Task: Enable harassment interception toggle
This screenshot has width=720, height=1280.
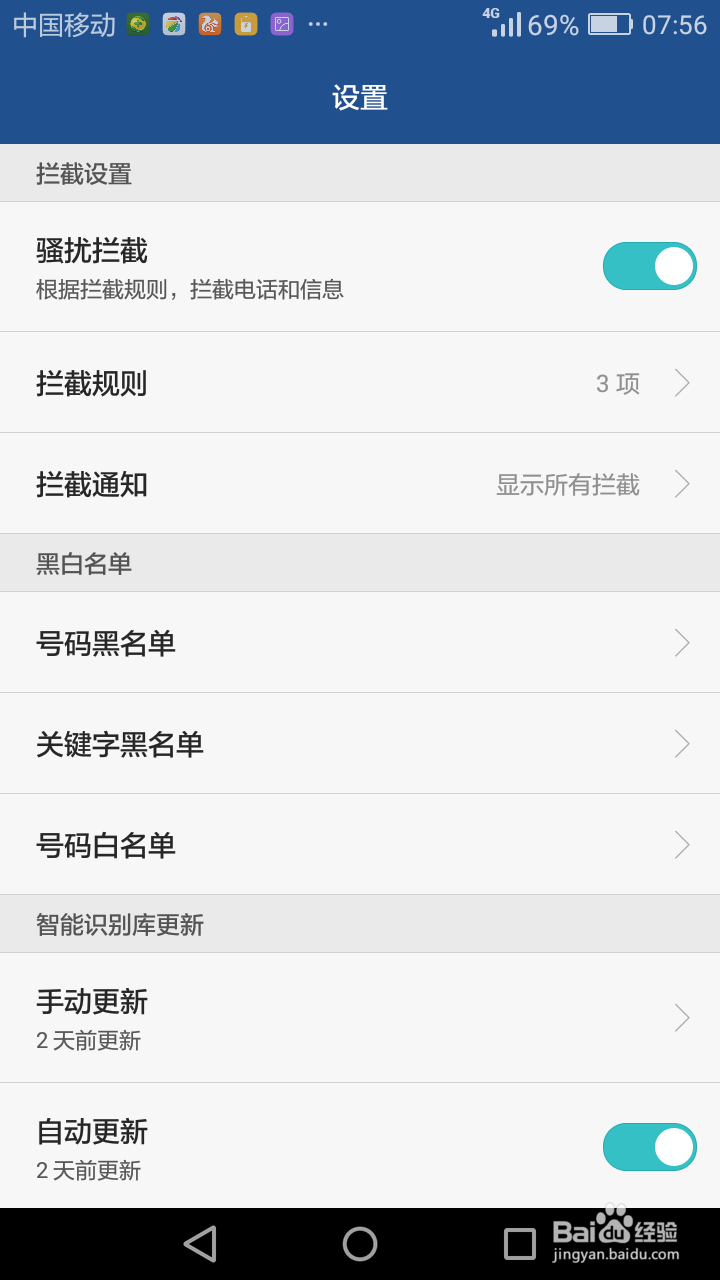Action: click(x=649, y=266)
